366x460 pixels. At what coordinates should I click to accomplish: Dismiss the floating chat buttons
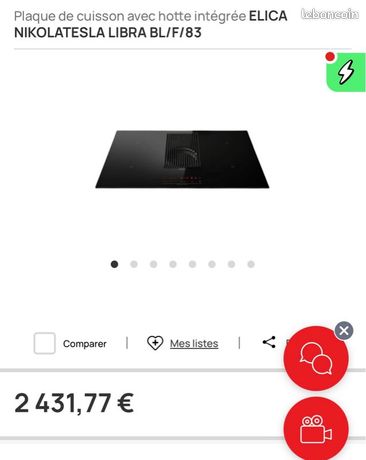pos(344,331)
